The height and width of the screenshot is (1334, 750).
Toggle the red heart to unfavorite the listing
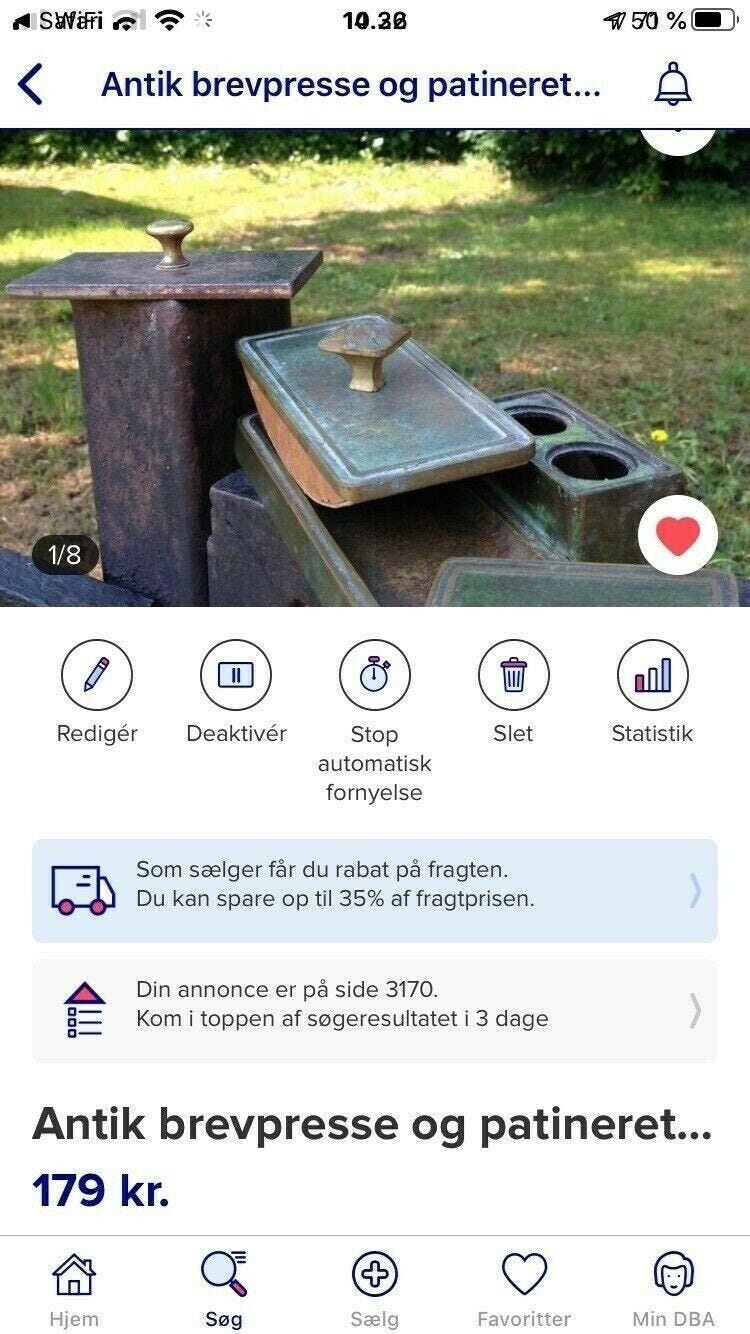click(x=678, y=535)
